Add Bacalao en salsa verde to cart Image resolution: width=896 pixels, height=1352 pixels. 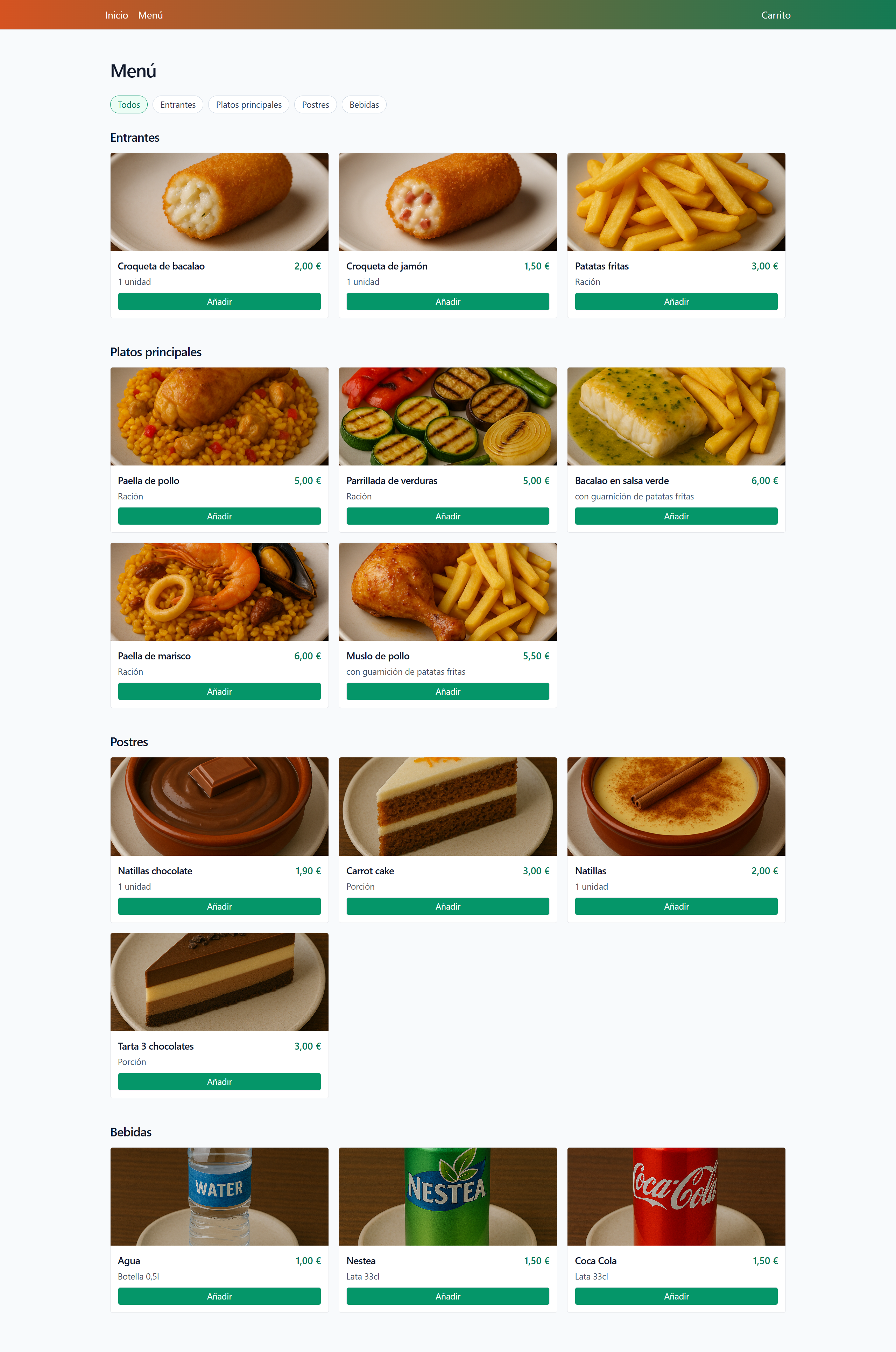[x=676, y=516]
